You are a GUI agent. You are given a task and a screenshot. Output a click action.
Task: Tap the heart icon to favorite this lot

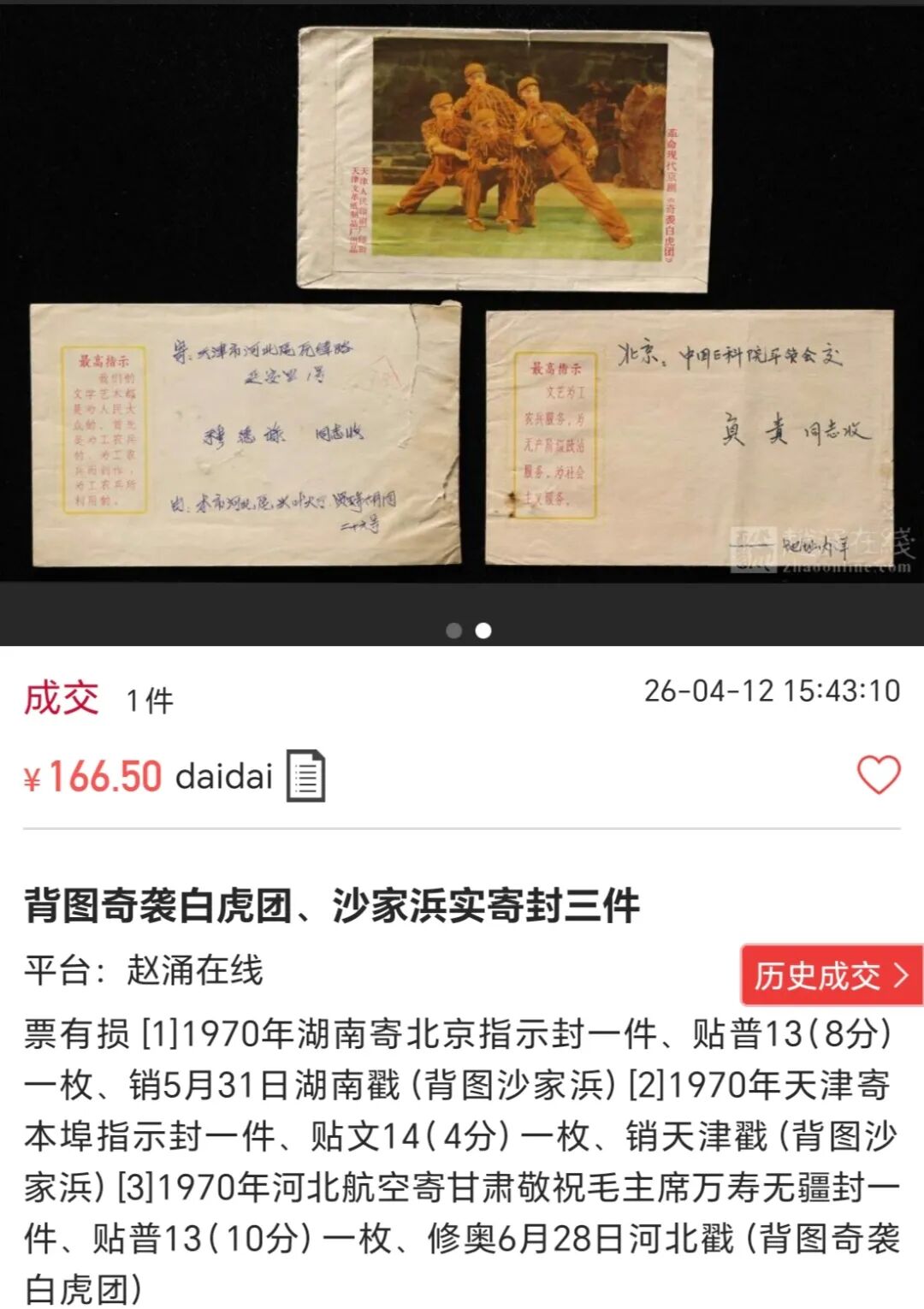pos(879,775)
